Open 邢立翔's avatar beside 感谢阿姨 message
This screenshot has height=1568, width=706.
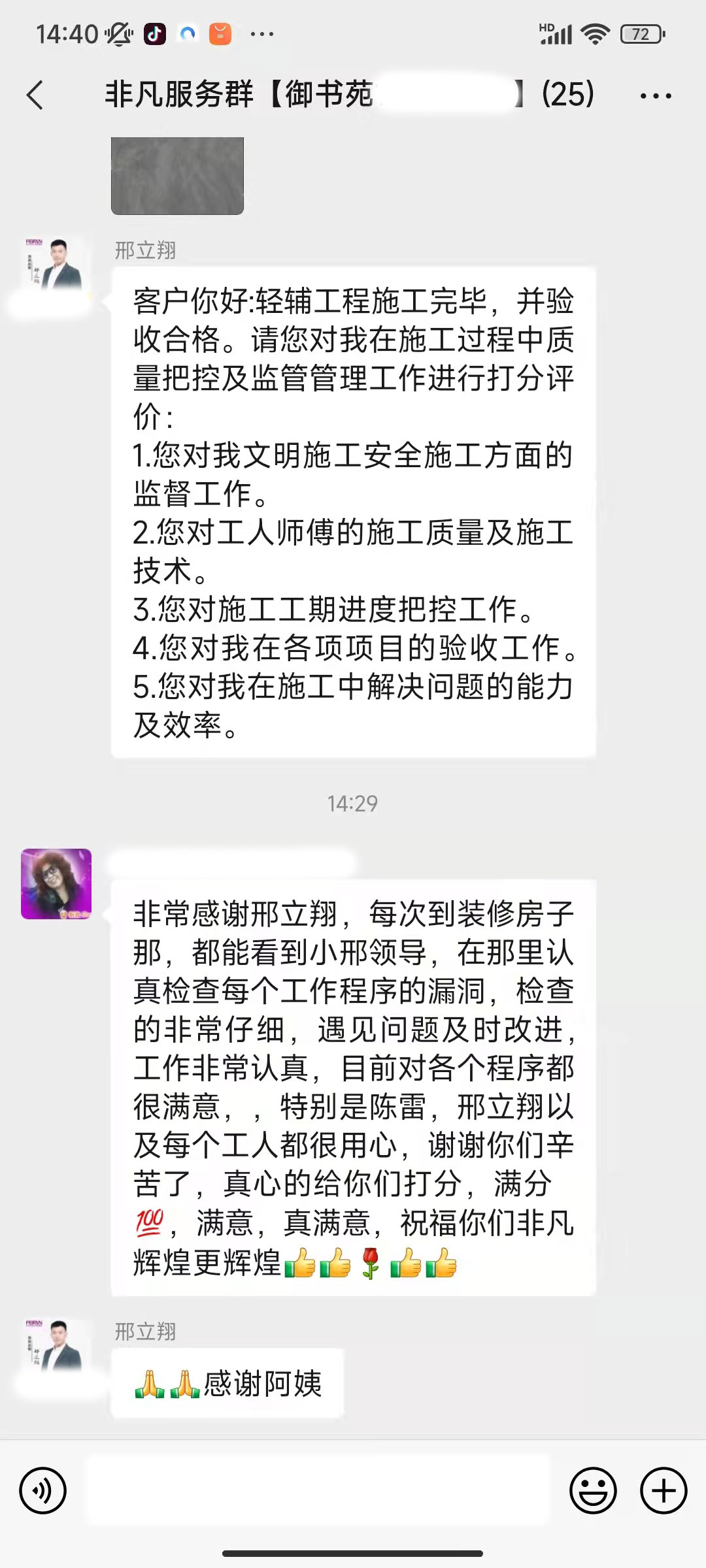(x=56, y=1350)
